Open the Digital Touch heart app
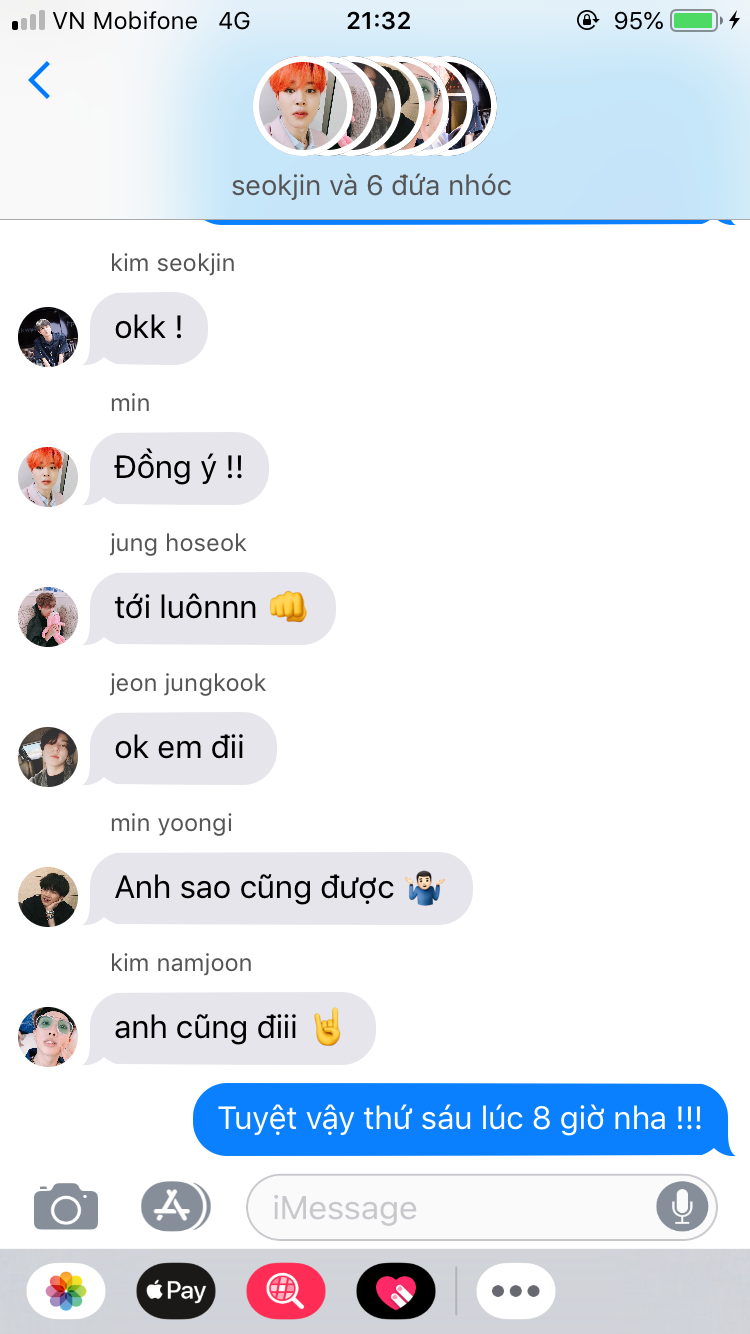The height and width of the screenshot is (1334, 750). click(x=396, y=1291)
